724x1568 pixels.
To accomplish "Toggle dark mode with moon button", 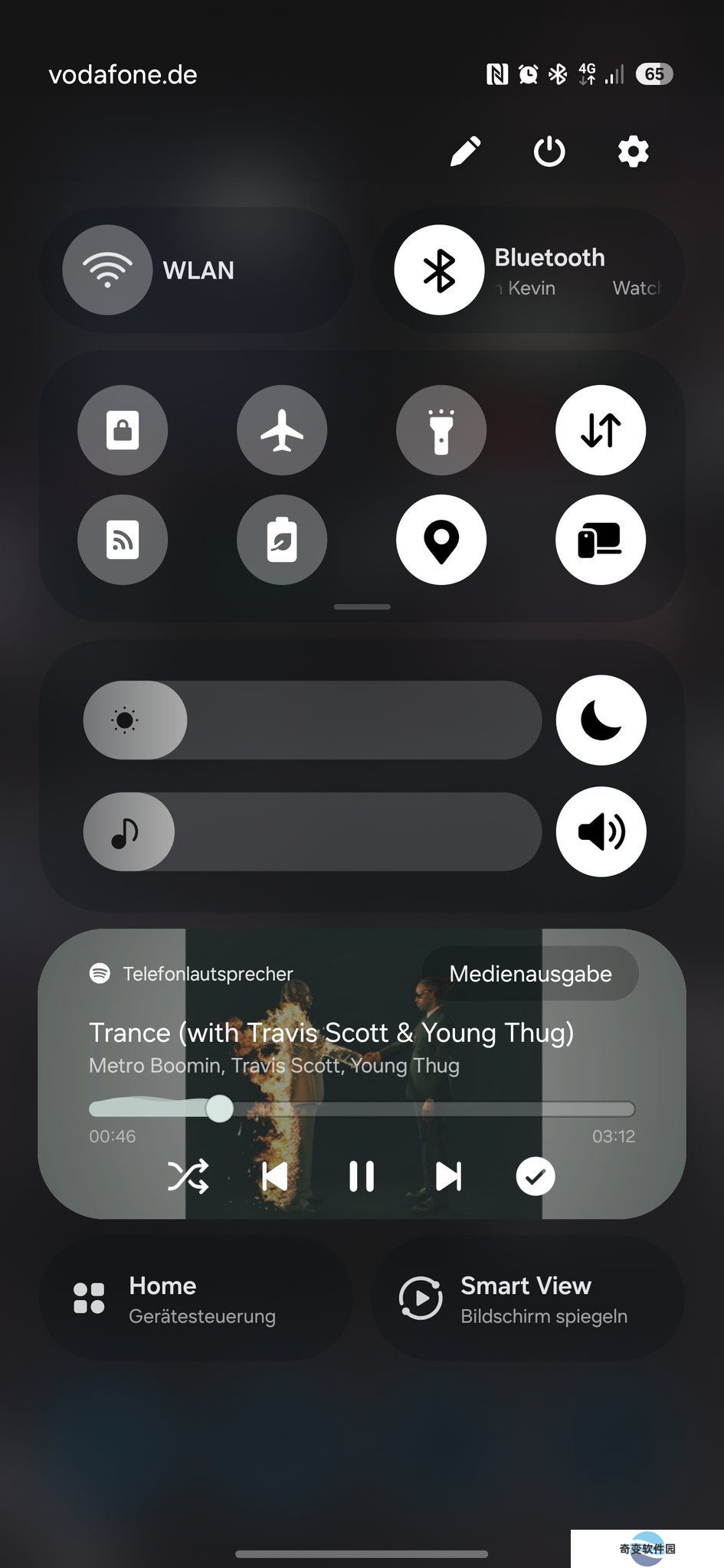I will [x=601, y=720].
